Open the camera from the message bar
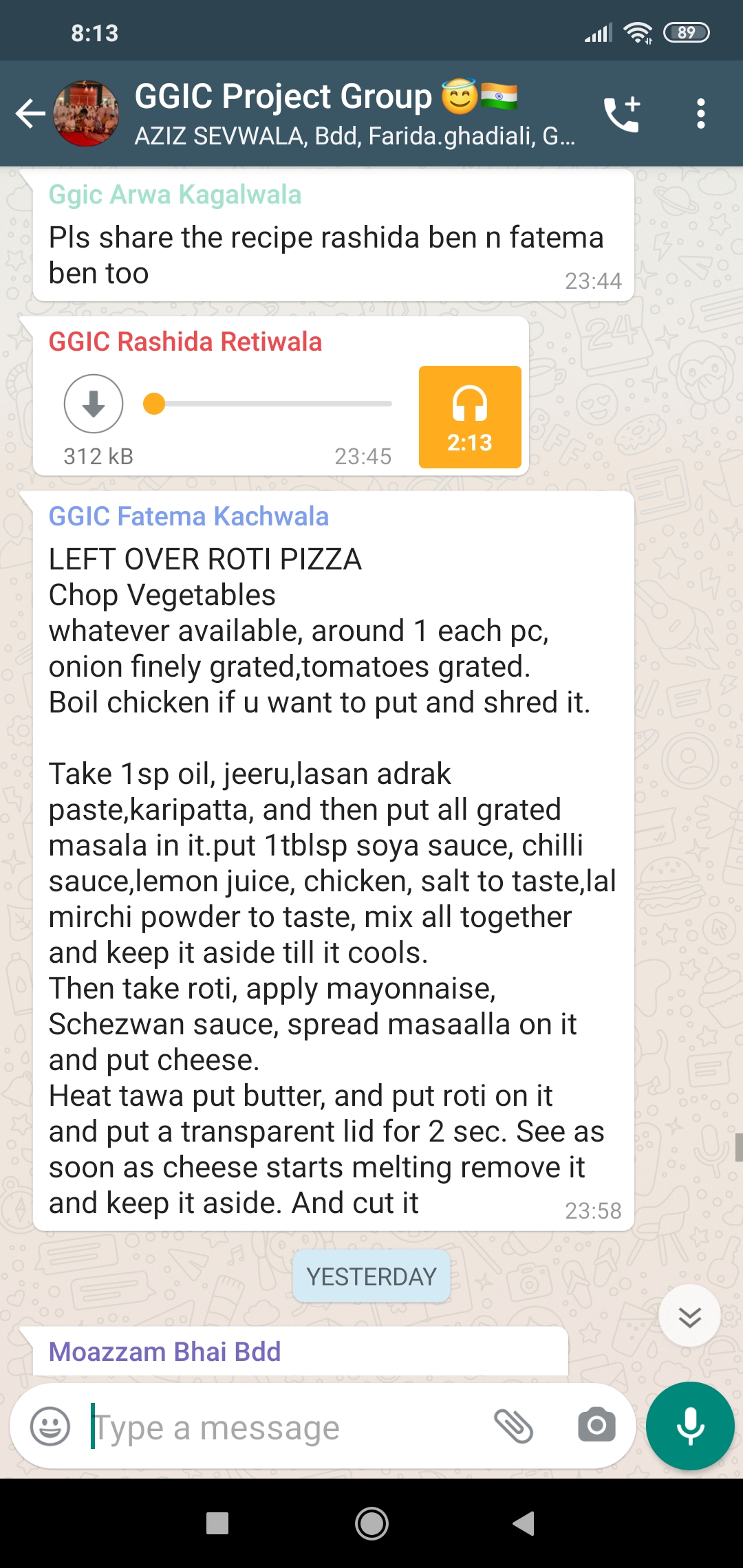The height and width of the screenshot is (1568, 743). point(596,1425)
